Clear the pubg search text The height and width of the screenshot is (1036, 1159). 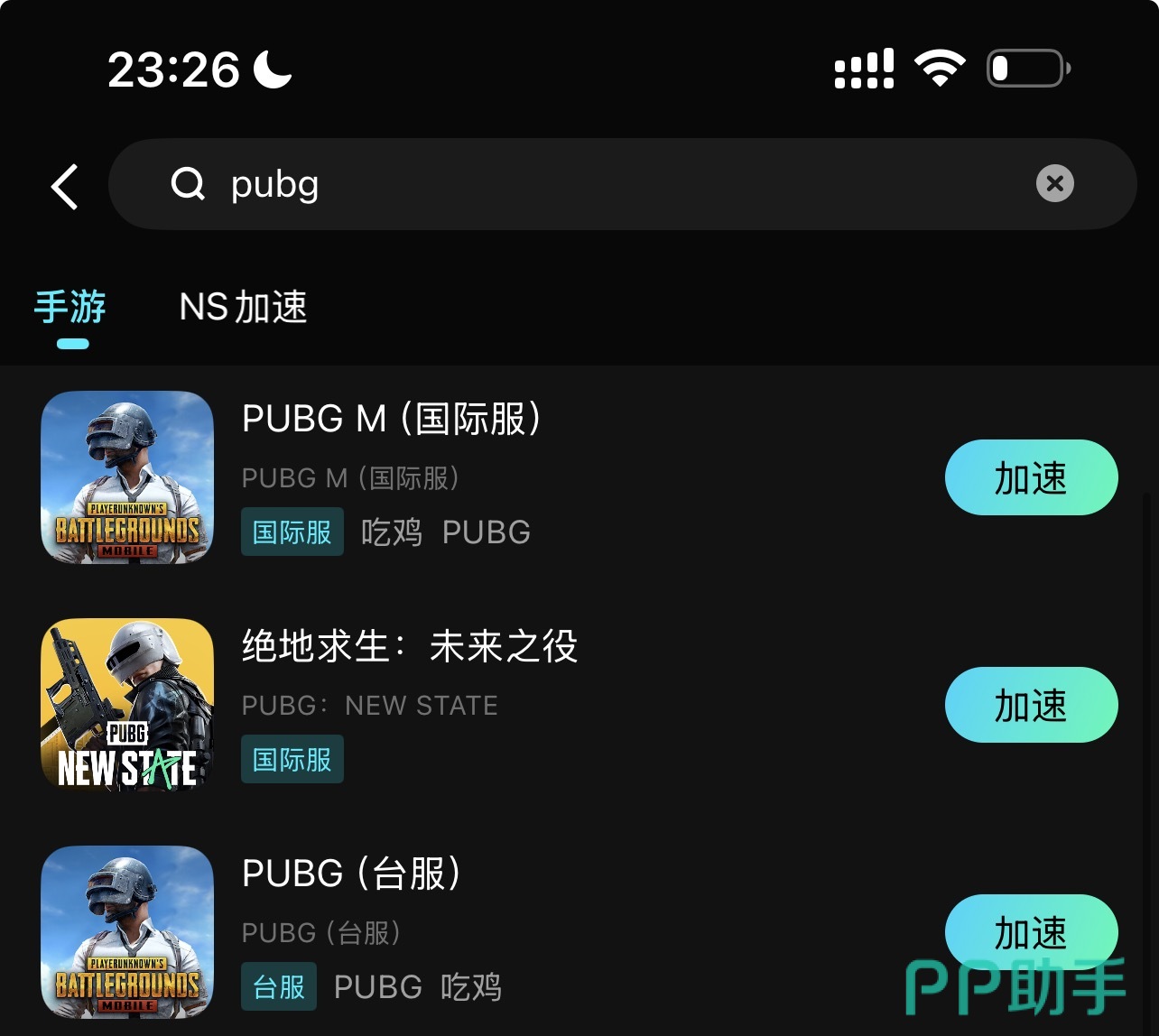tap(1054, 184)
